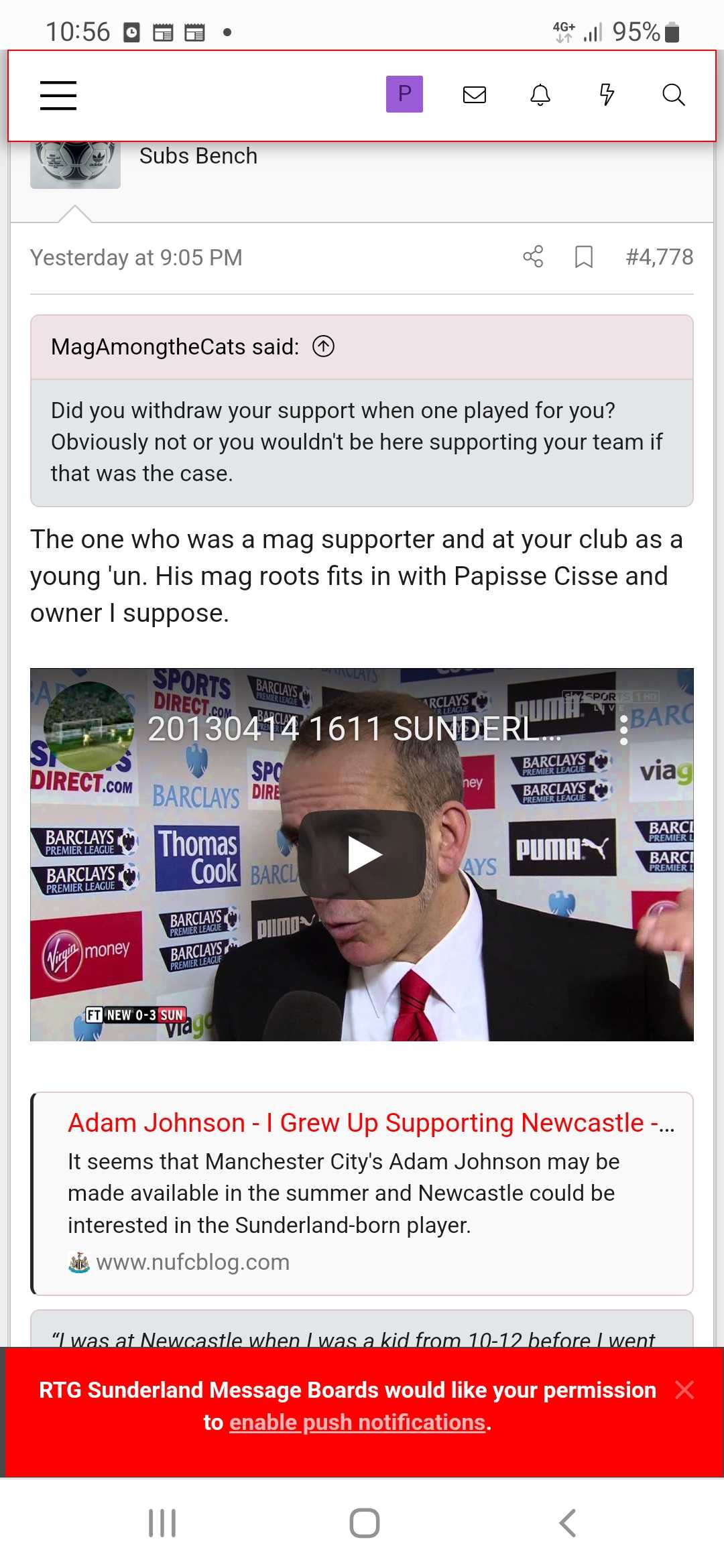
Task: Open the #4,778 post permalink
Action: point(659,257)
